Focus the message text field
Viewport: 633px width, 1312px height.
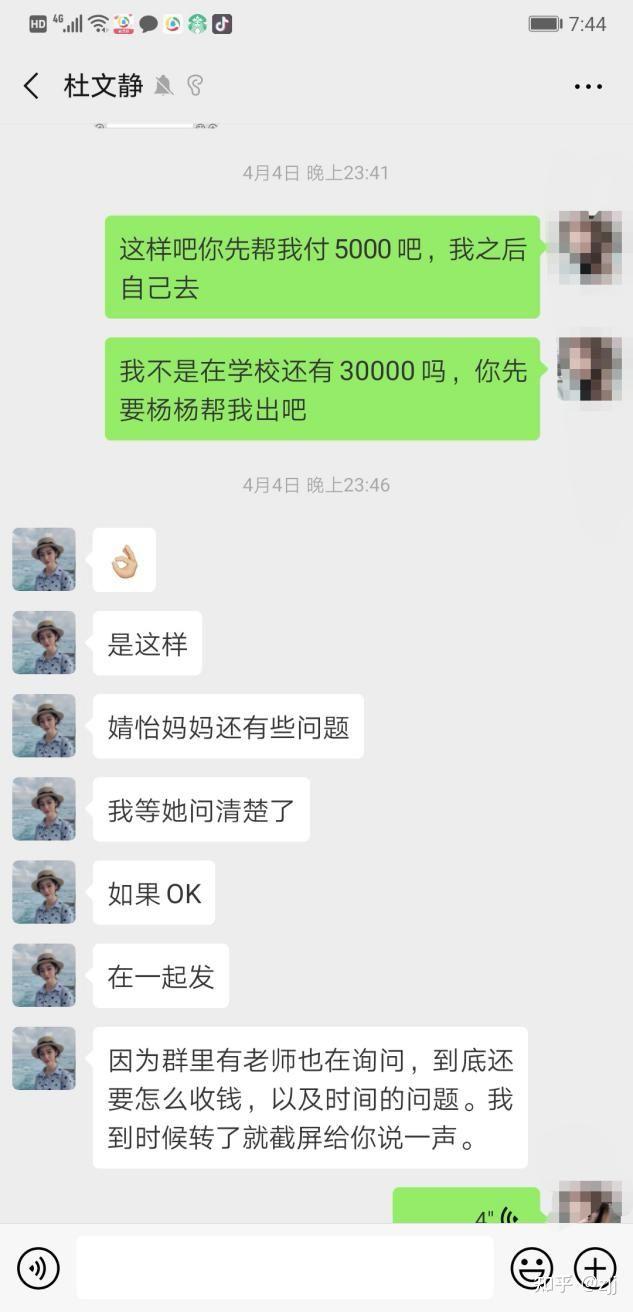[x=285, y=1268]
